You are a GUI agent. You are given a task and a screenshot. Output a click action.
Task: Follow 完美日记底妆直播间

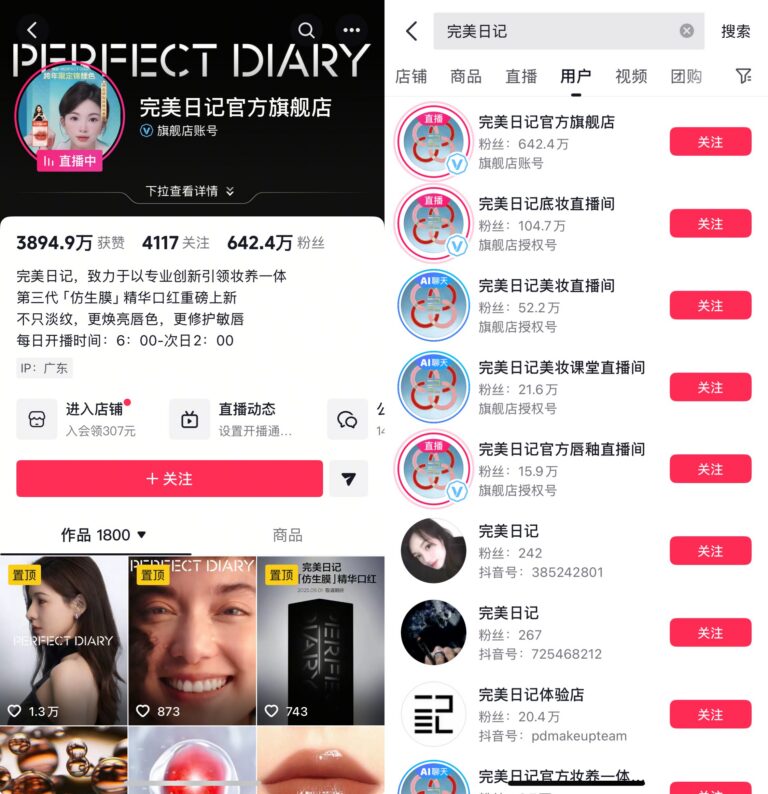710,224
